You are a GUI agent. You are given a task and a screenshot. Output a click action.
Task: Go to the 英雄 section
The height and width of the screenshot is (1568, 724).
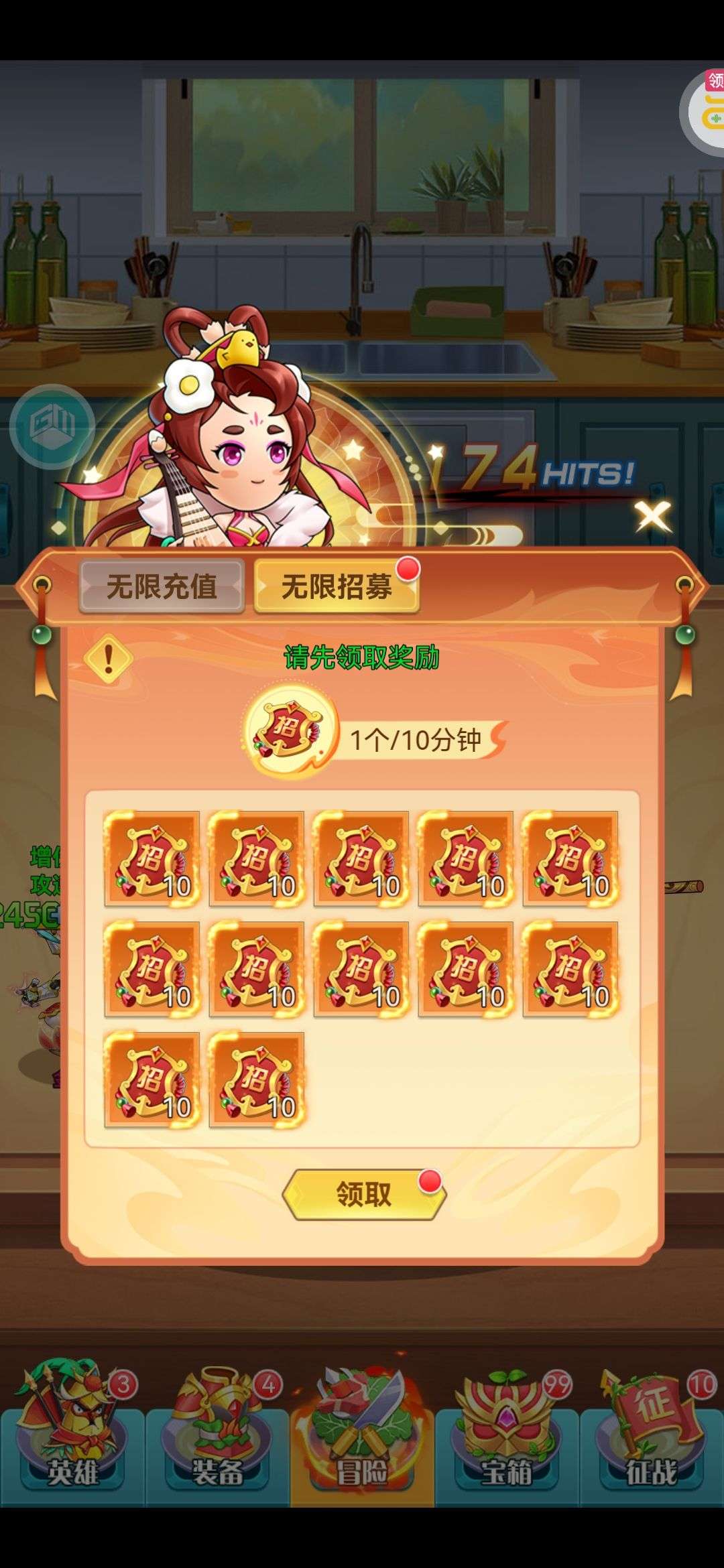(72, 1431)
